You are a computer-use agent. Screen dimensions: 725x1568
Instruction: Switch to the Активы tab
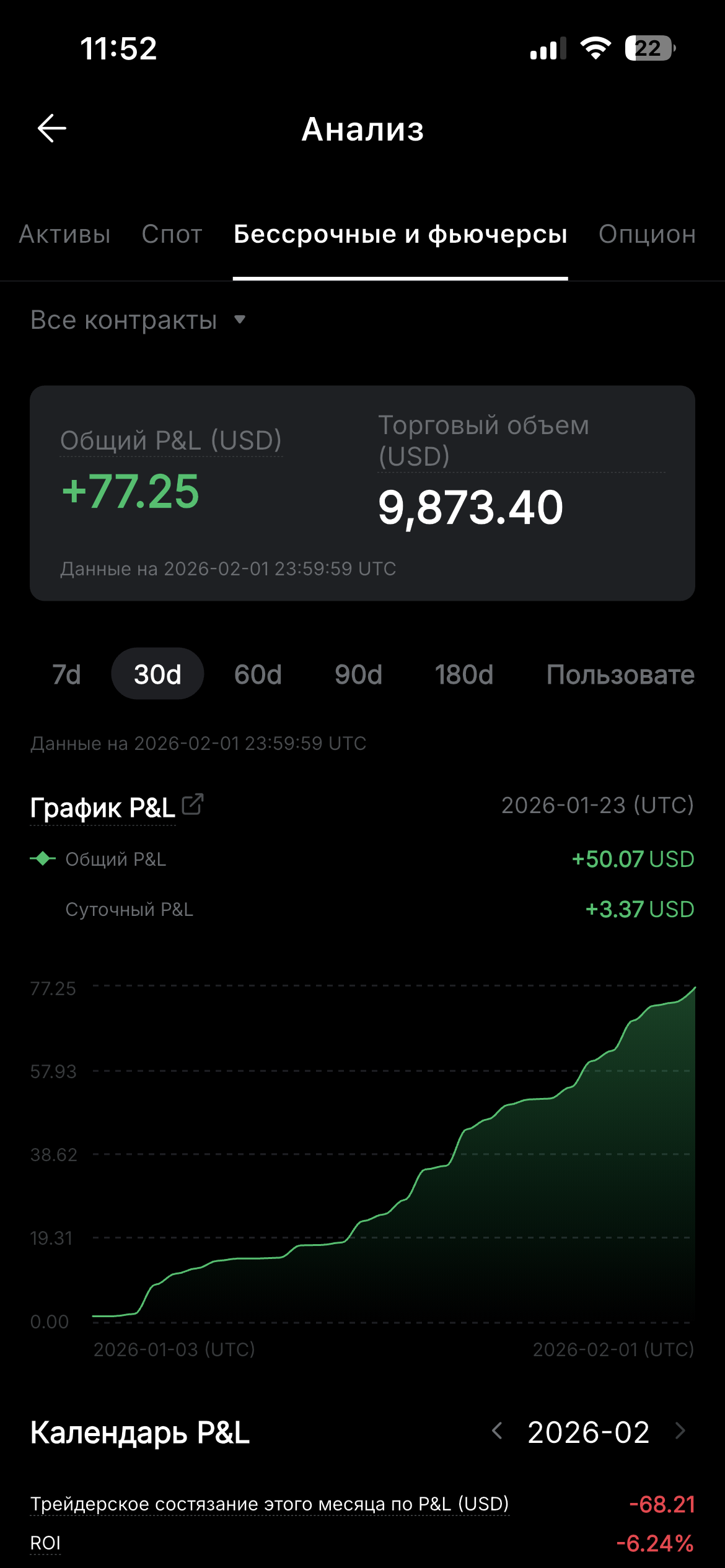click(x=64, y=234)
